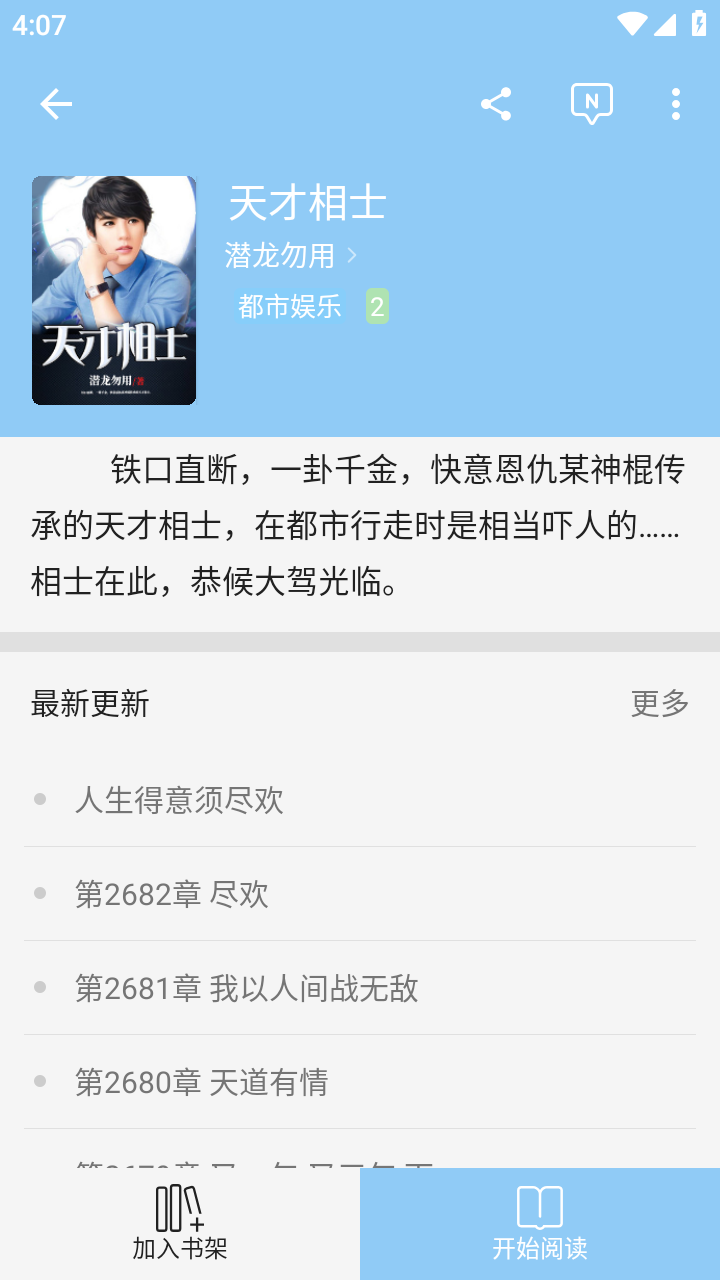720x1280 pixels.
Task: Click the bullet dot beside 第2682章 尽欢
Action: 40,893
